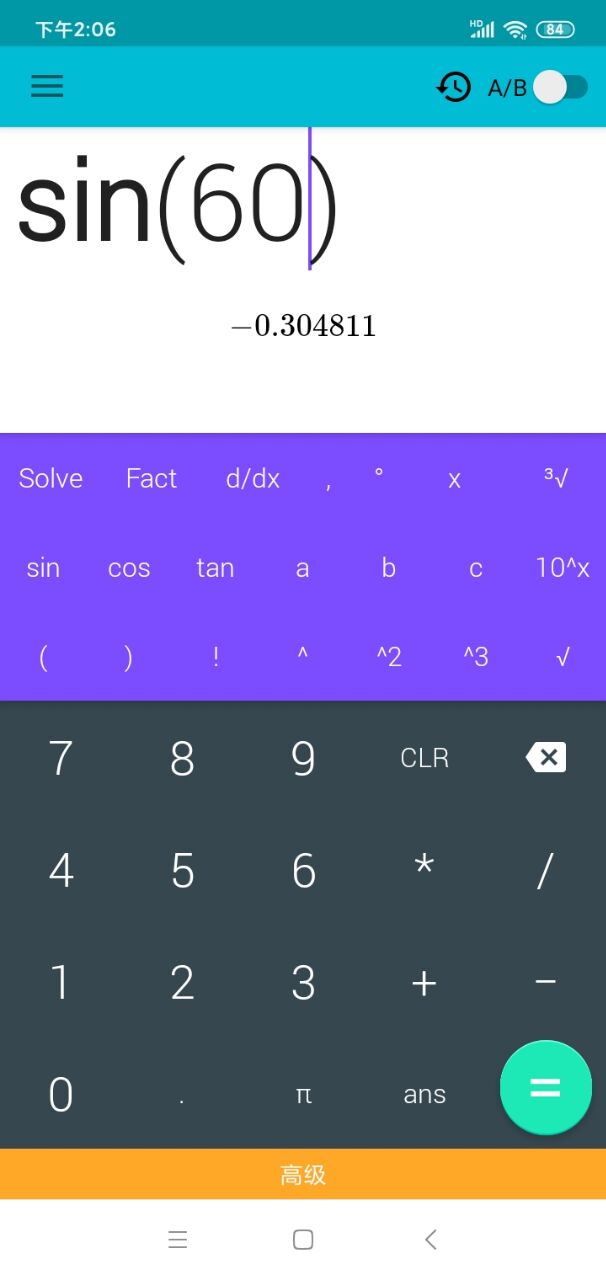Insert the 10^x function
The image size is (606, 1280).
coord(562,568)
